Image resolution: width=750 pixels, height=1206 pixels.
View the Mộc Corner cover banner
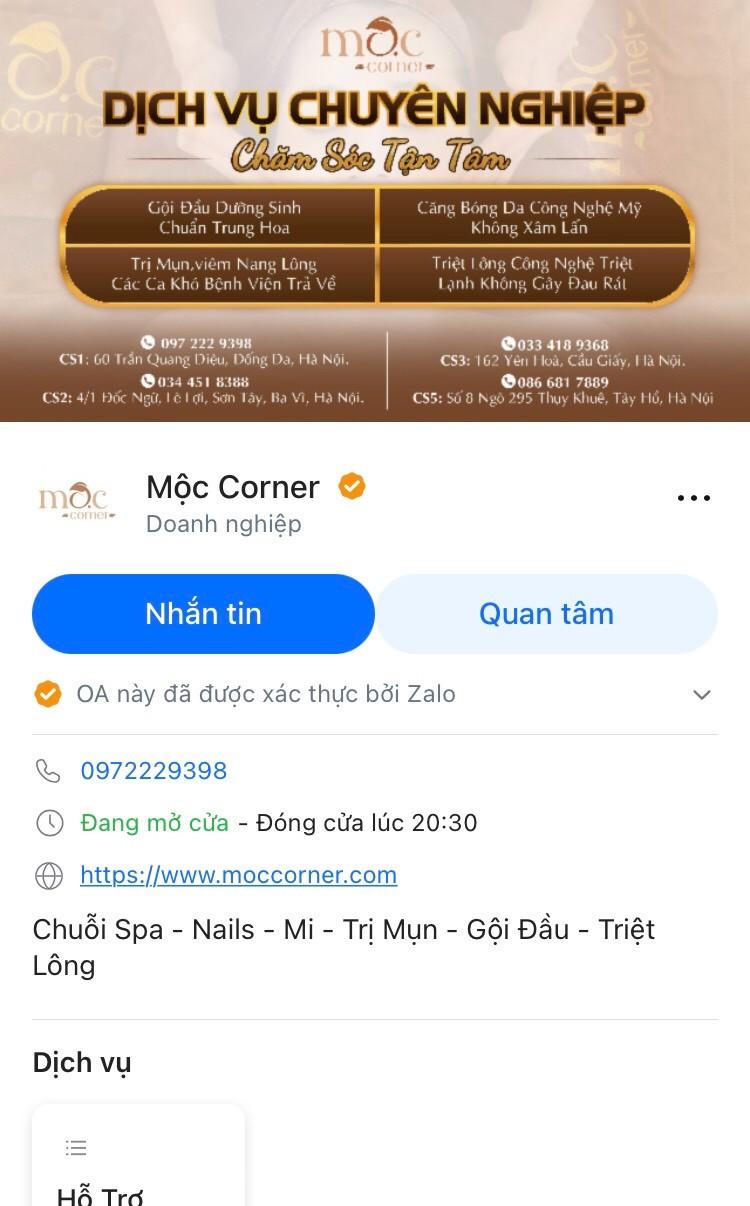pos(375,210)
